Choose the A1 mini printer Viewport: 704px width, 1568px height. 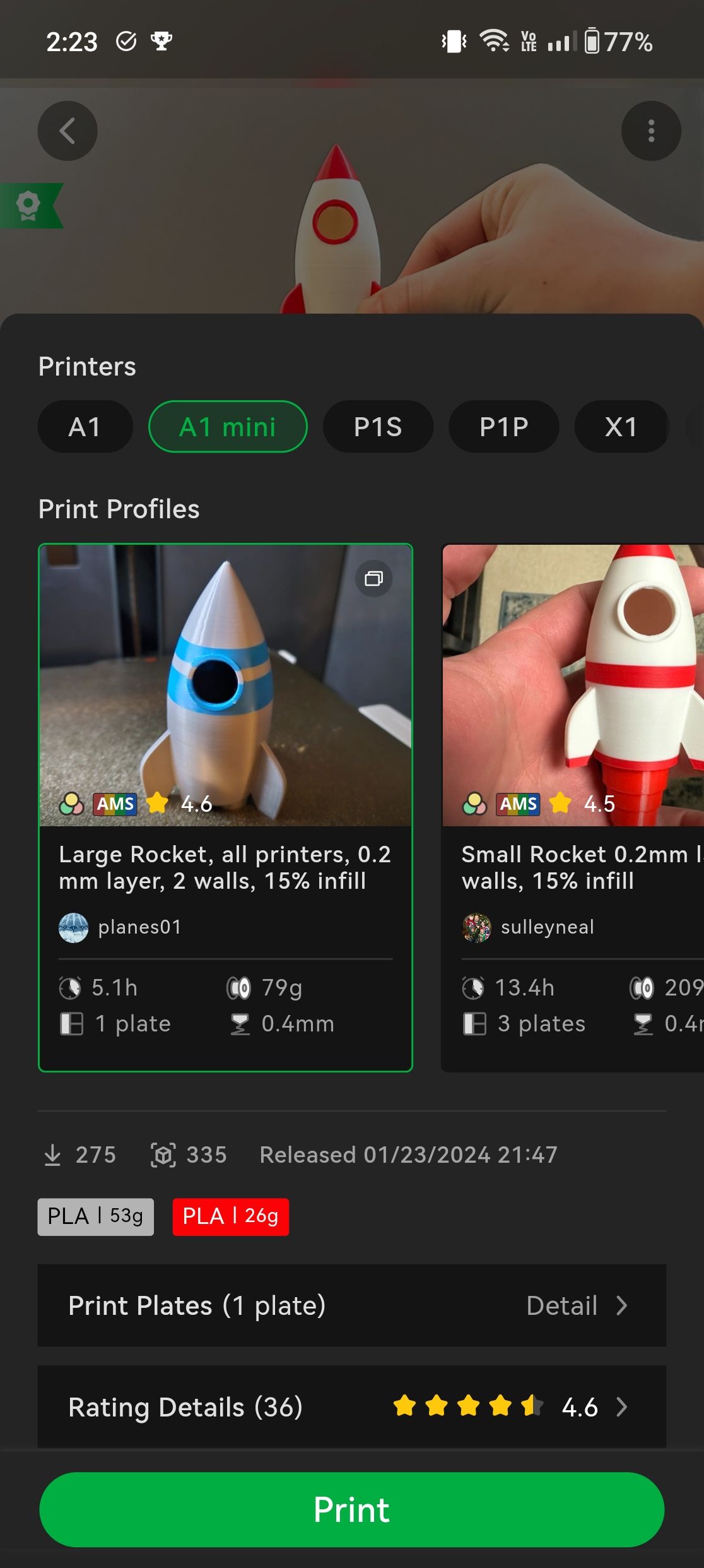click(228, 427)
